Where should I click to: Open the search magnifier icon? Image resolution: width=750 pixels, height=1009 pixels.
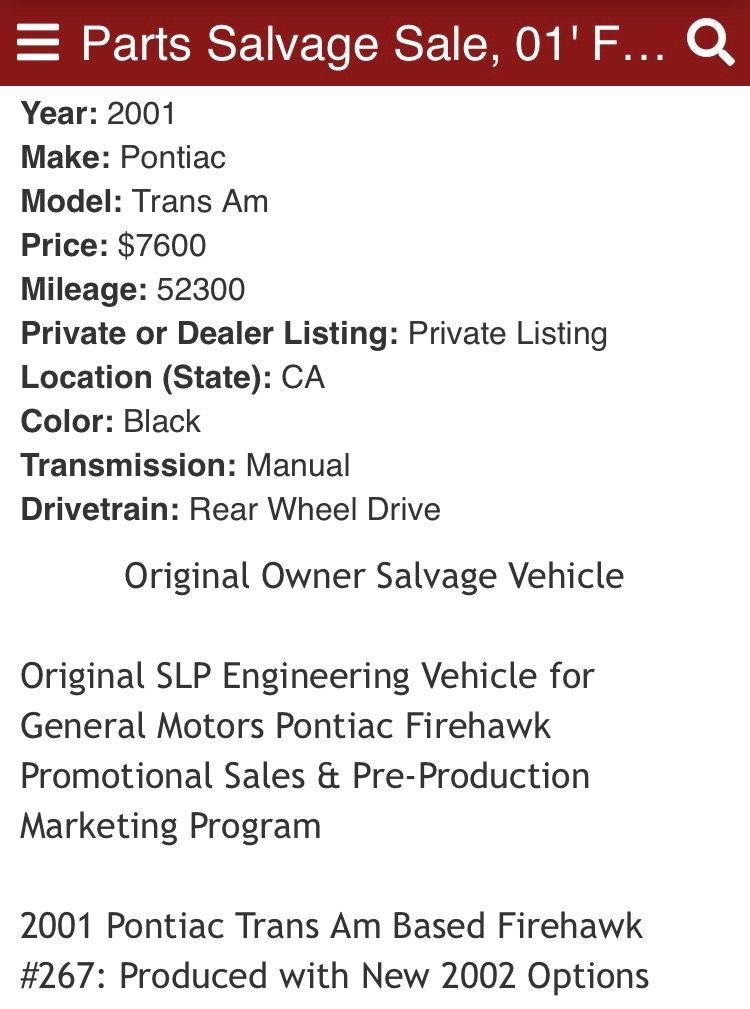711,43
